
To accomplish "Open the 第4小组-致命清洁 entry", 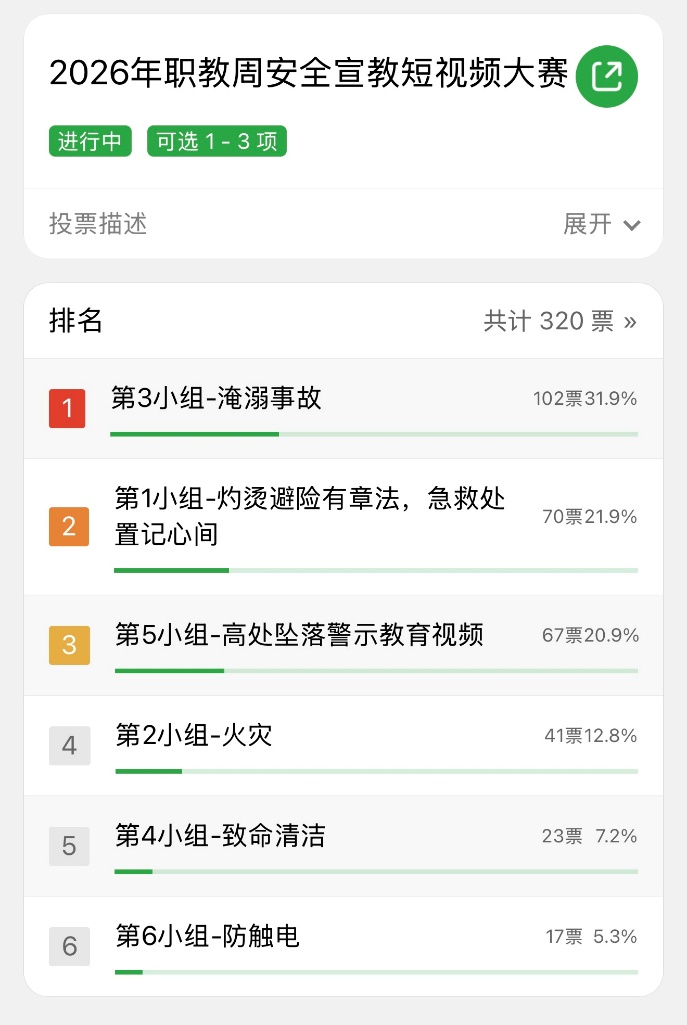I will 343,846.
